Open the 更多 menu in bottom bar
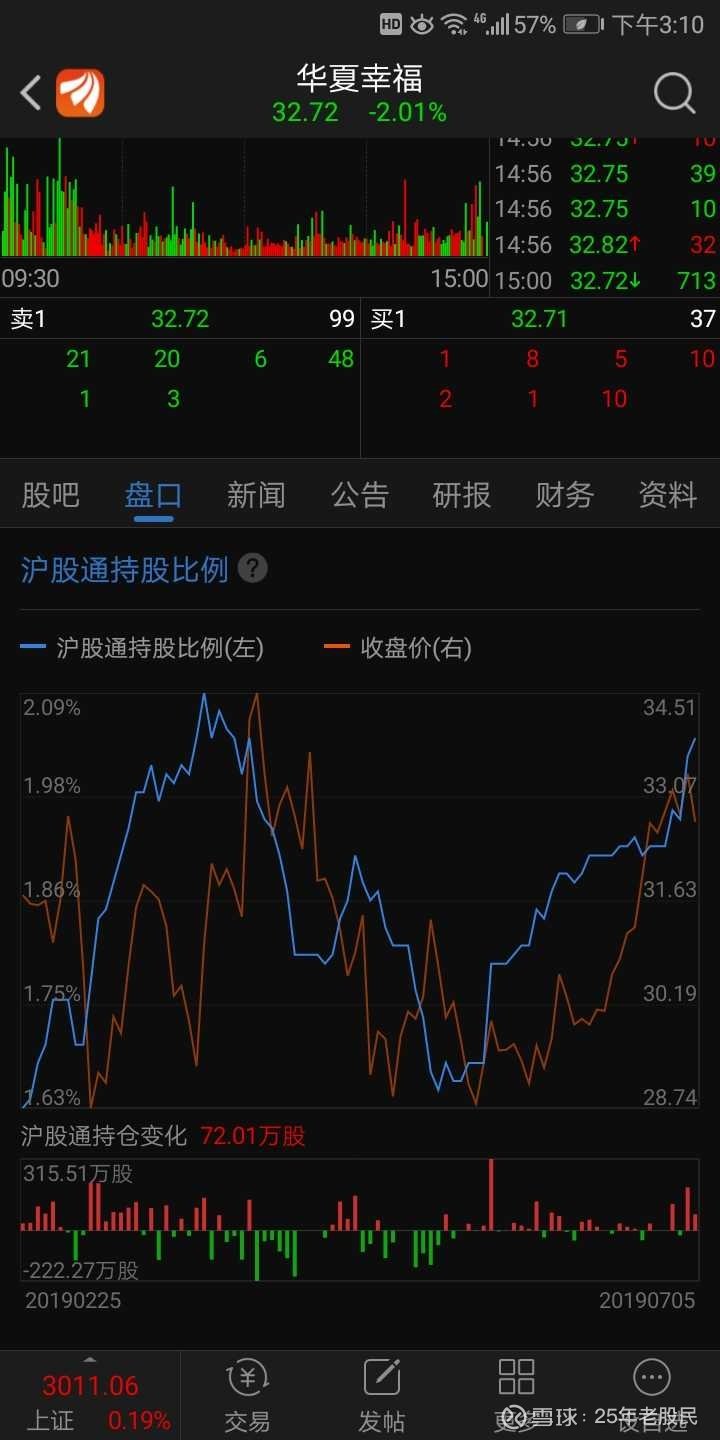Screen dimensions: 720x1440 click(x=517, y=1396)
